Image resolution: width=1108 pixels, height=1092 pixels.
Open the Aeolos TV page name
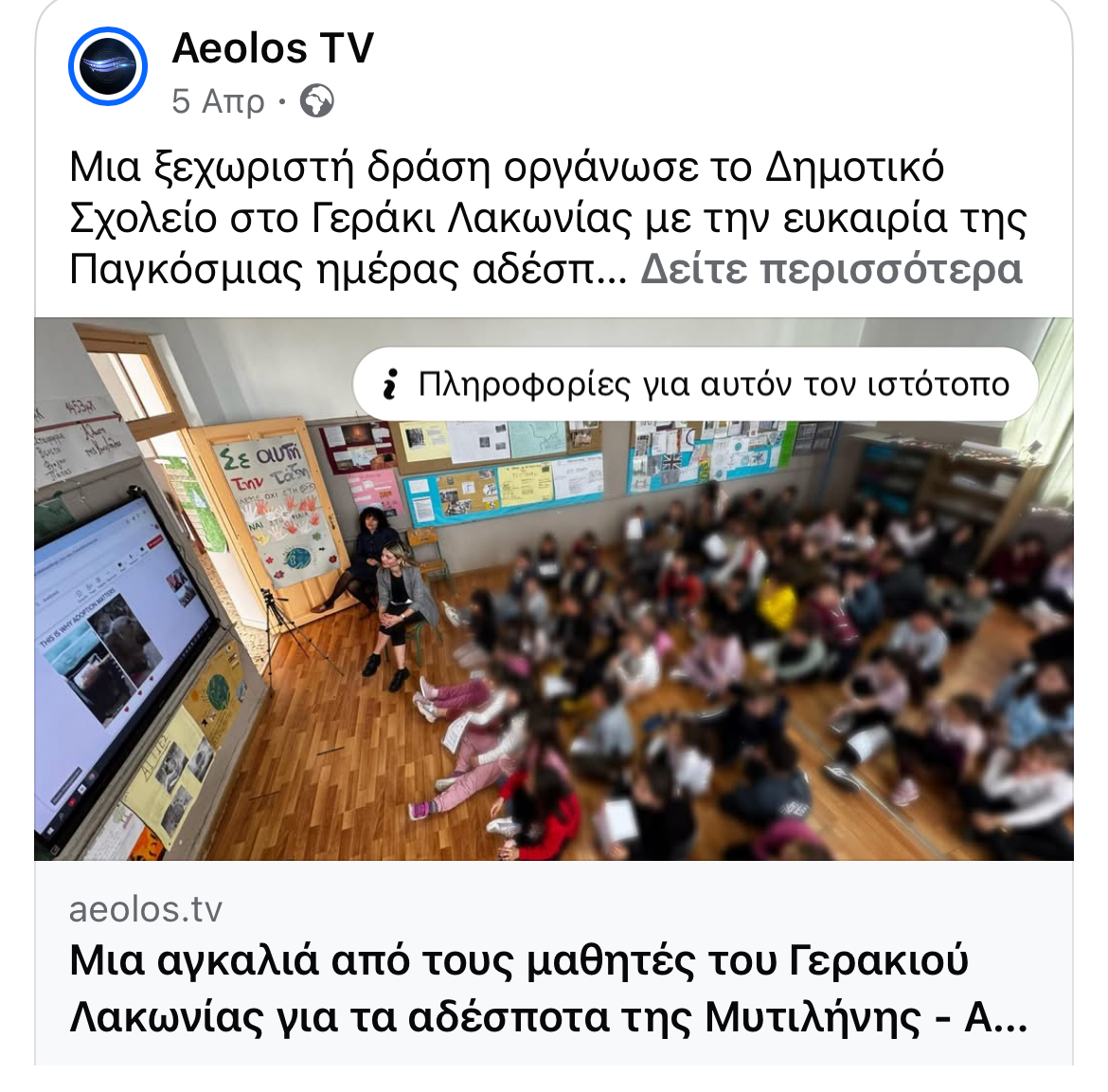273,48
